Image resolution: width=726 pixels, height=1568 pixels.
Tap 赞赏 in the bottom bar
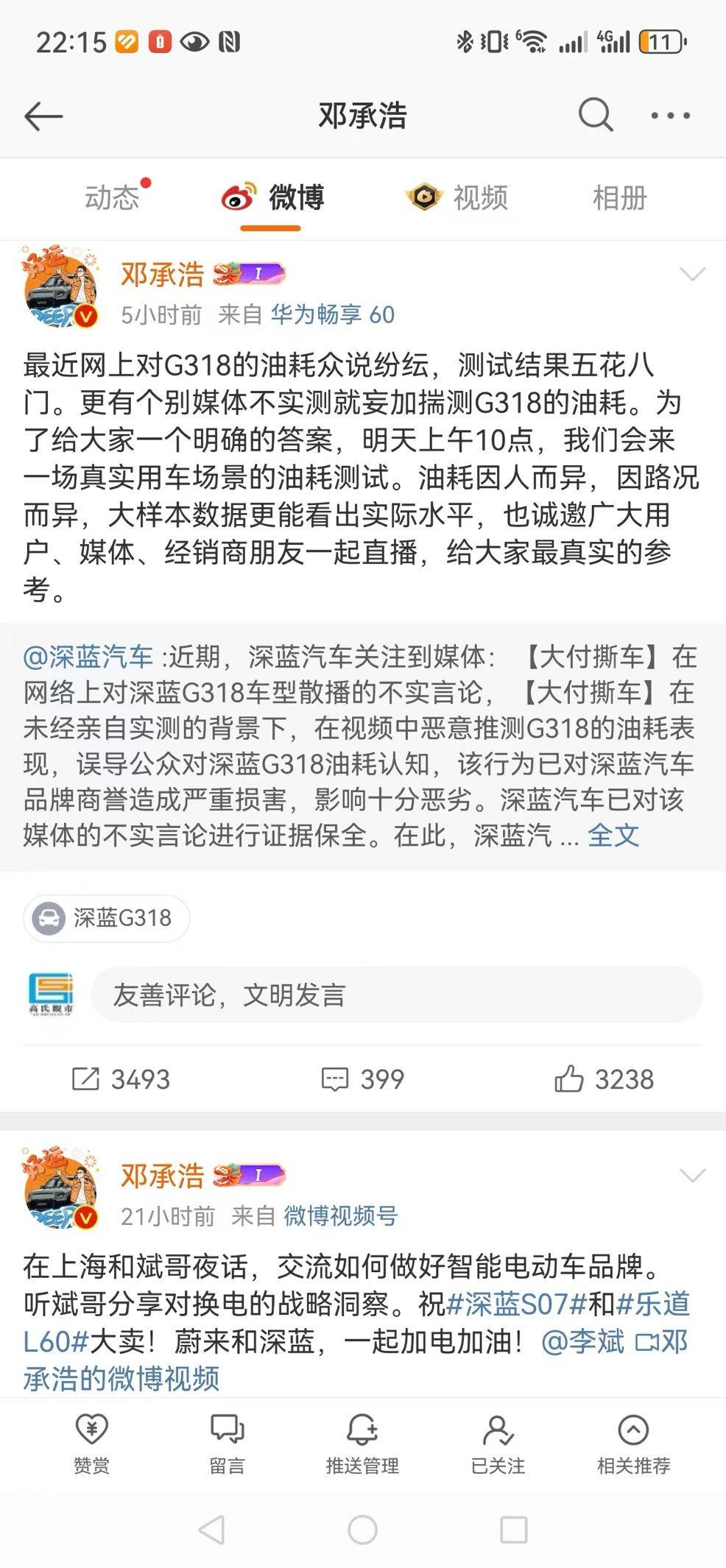pos(92,1444)
